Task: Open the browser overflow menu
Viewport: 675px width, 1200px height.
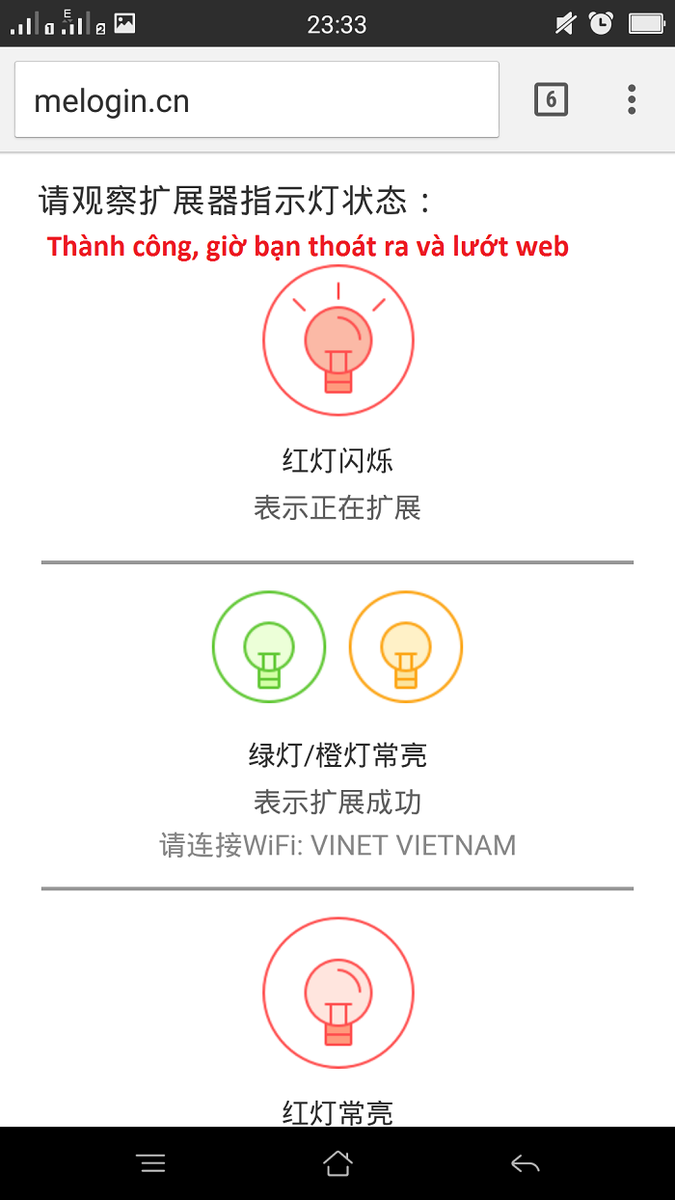Action: [632, 100]
